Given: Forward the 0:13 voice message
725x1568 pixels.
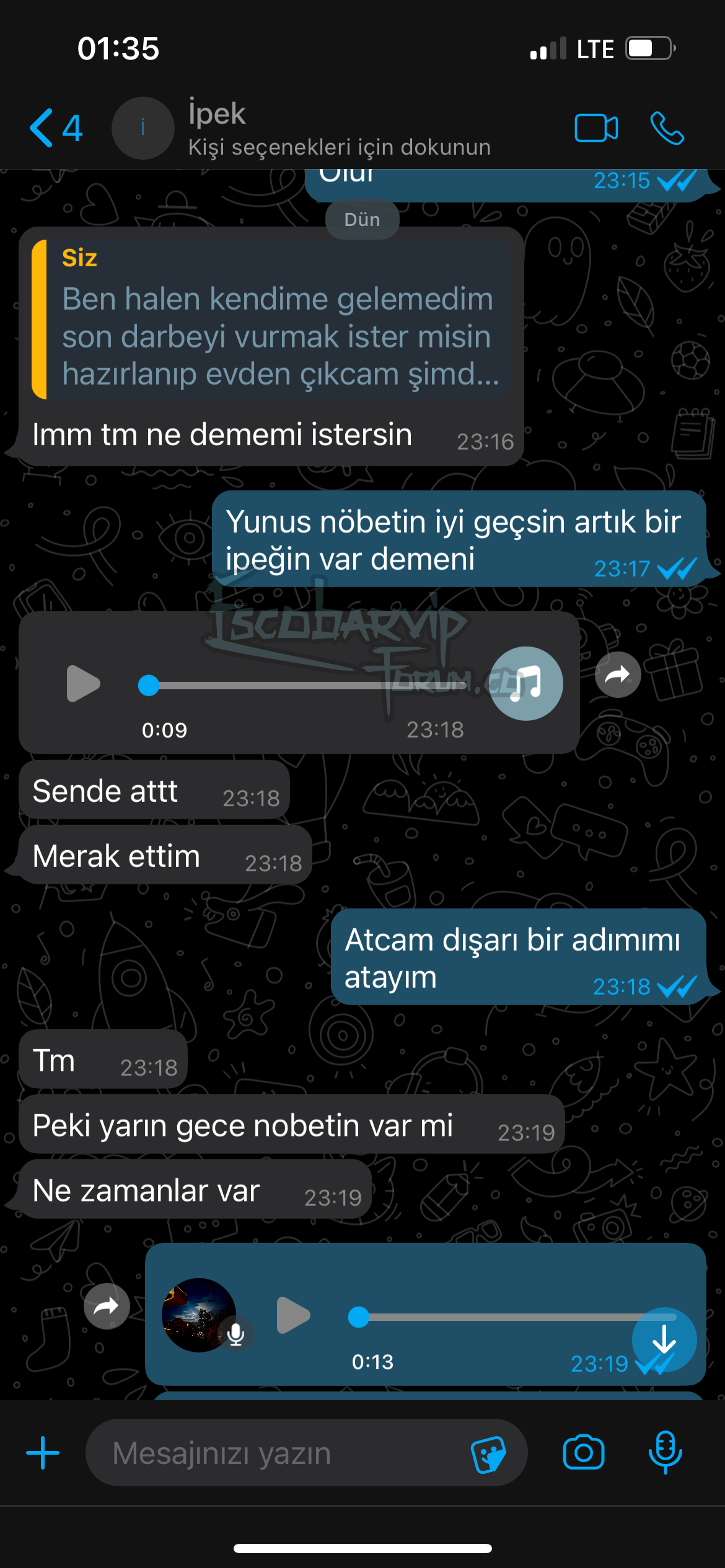Looking at the screenshot, I should coord(107,1307).
